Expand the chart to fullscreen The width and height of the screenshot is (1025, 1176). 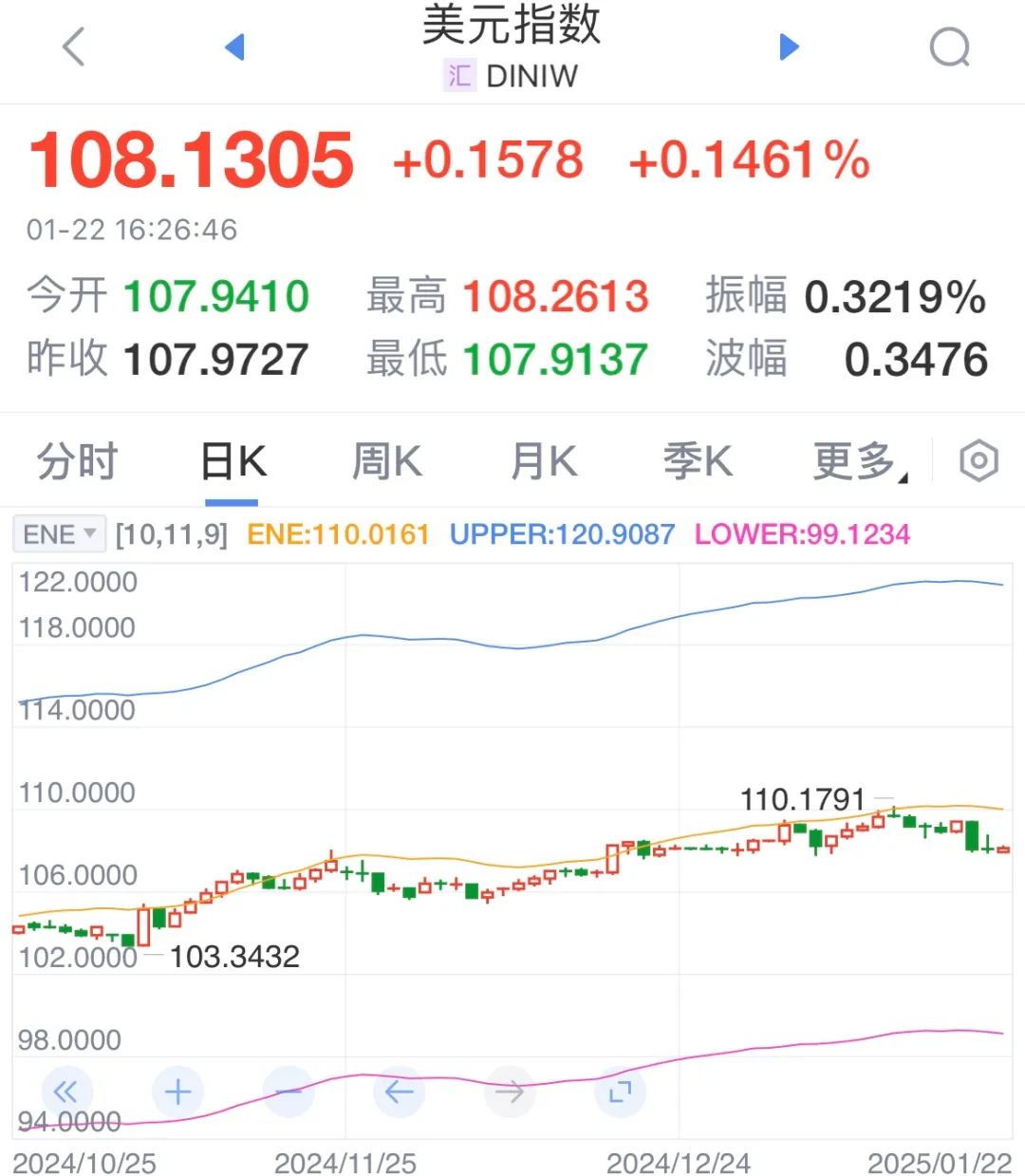(x=620, y=1092)
